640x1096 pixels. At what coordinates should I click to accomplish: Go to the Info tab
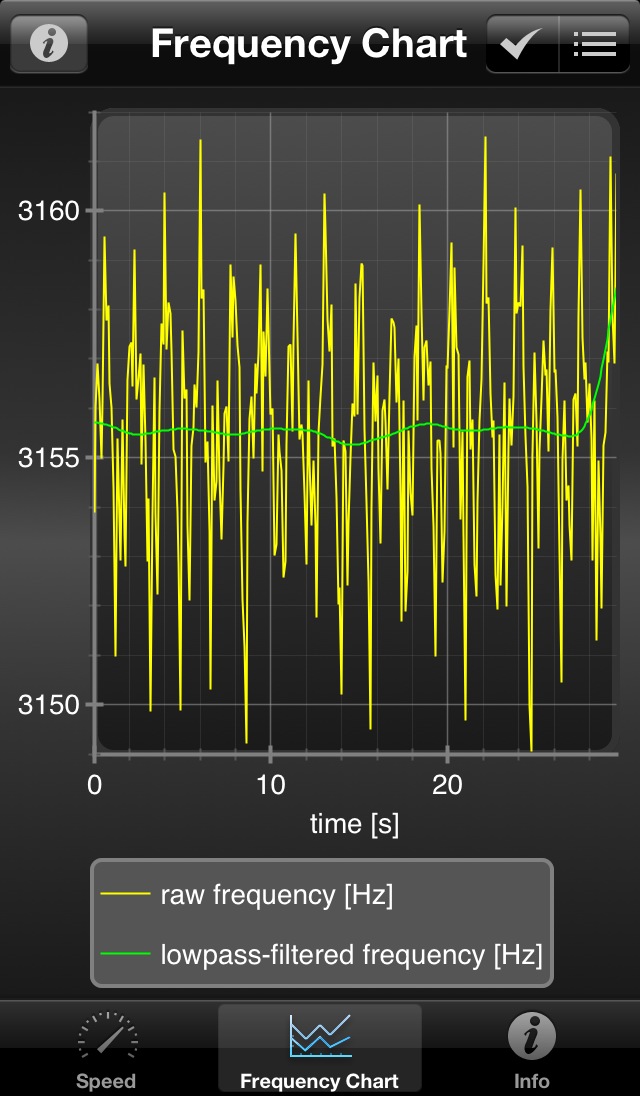[532, 1048]
